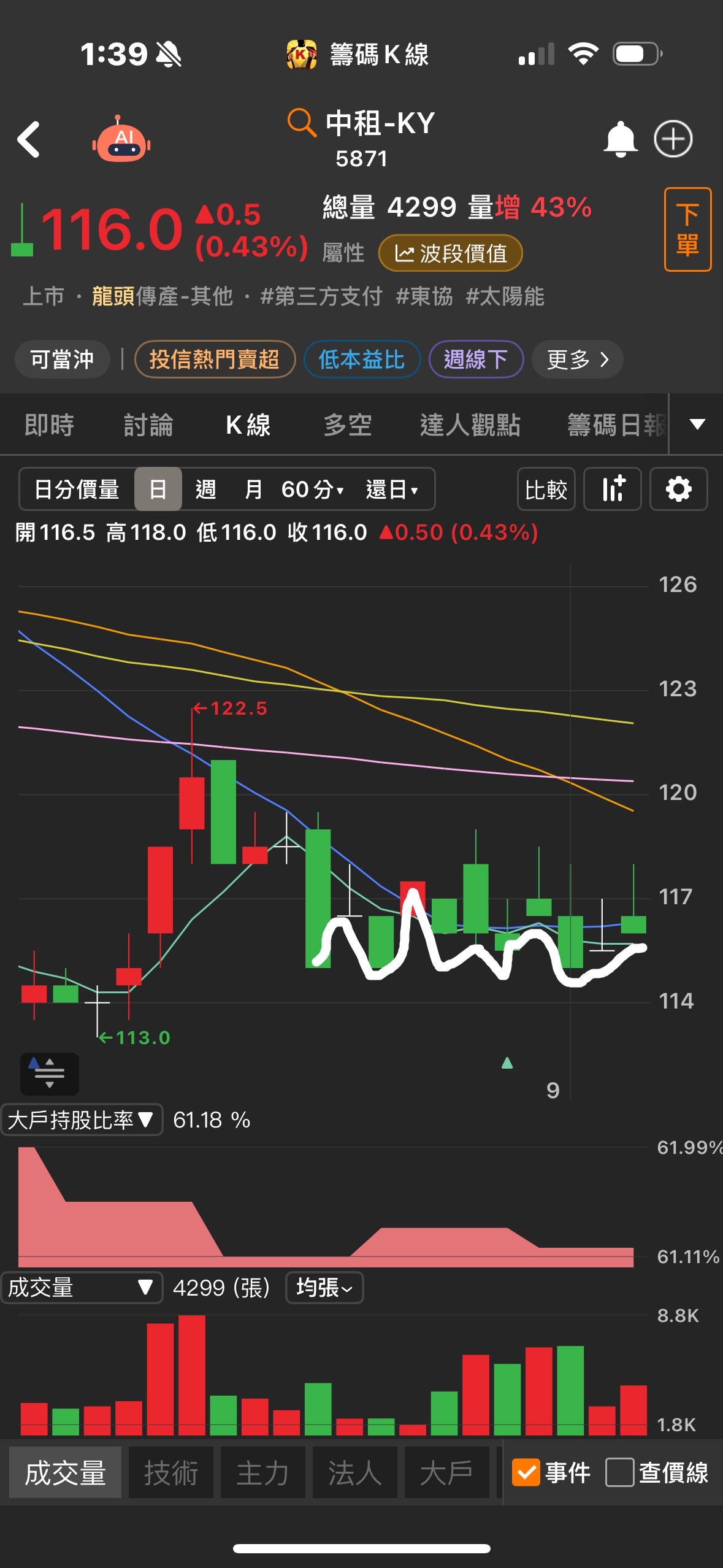Select the 週 chart period
723x1568 pixels.
point(205,490)
